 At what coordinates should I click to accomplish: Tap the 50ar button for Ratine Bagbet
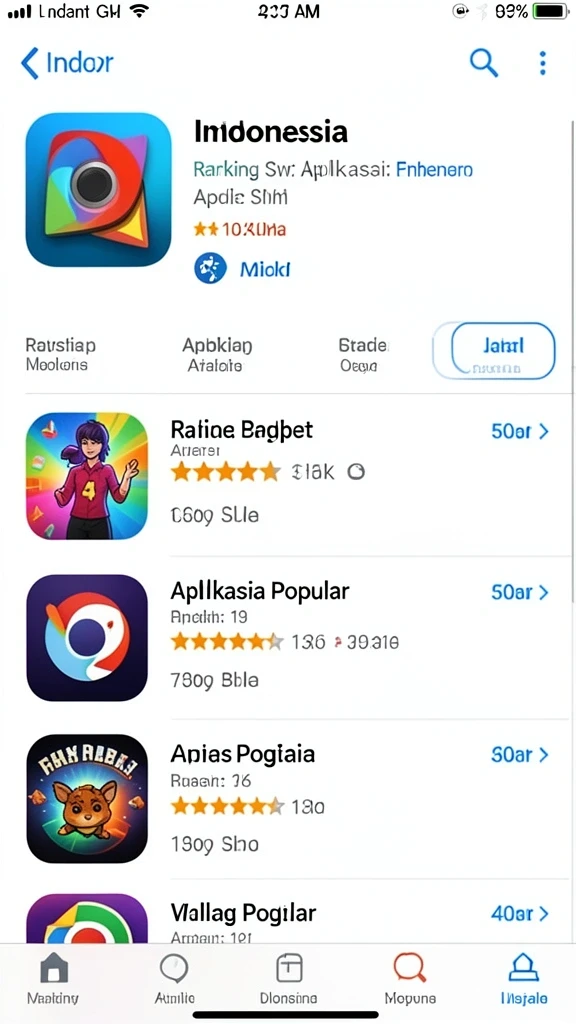click(520, 431)
